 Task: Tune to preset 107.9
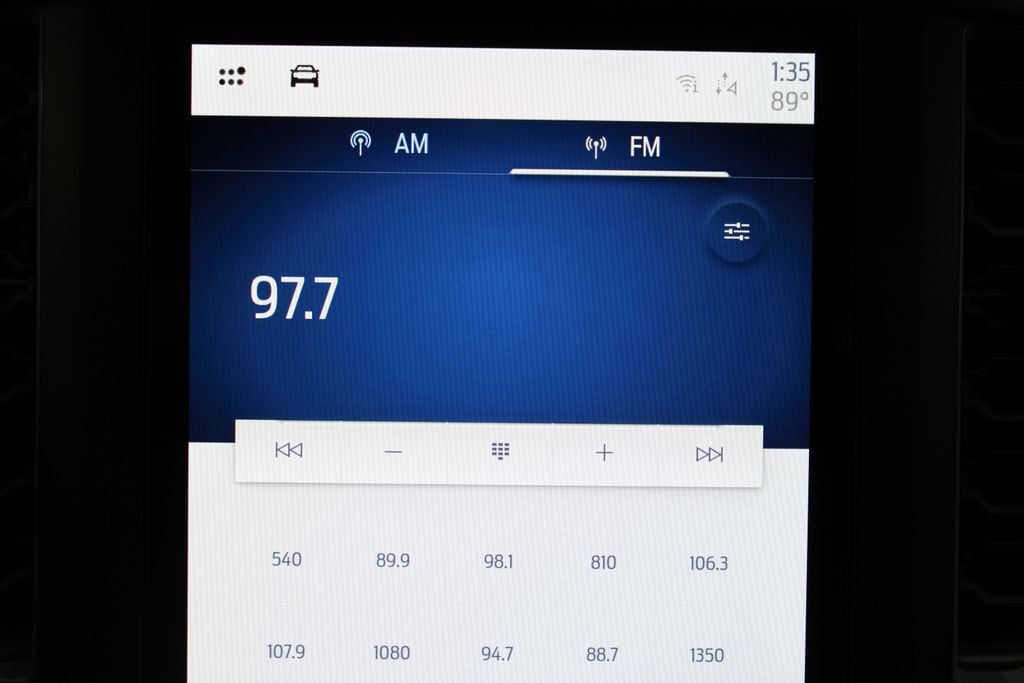tap(285, 652)
